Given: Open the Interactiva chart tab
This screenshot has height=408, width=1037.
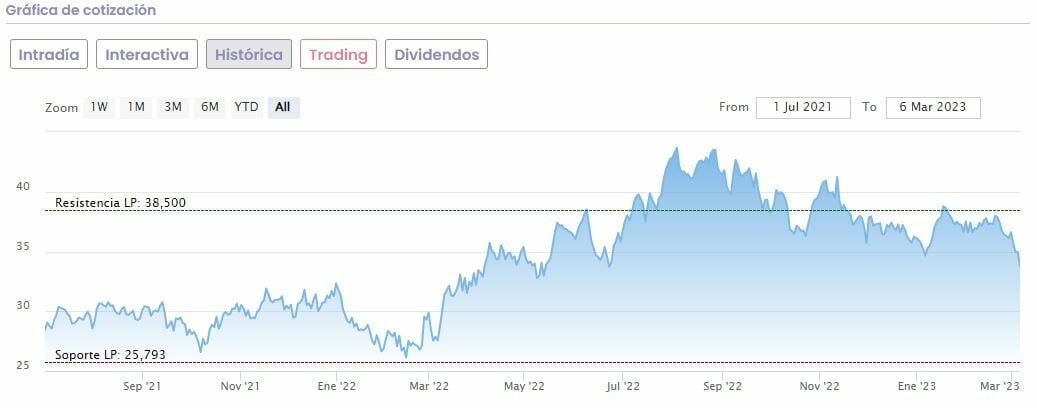Looking at the screenshot, I should click(147, 54).
